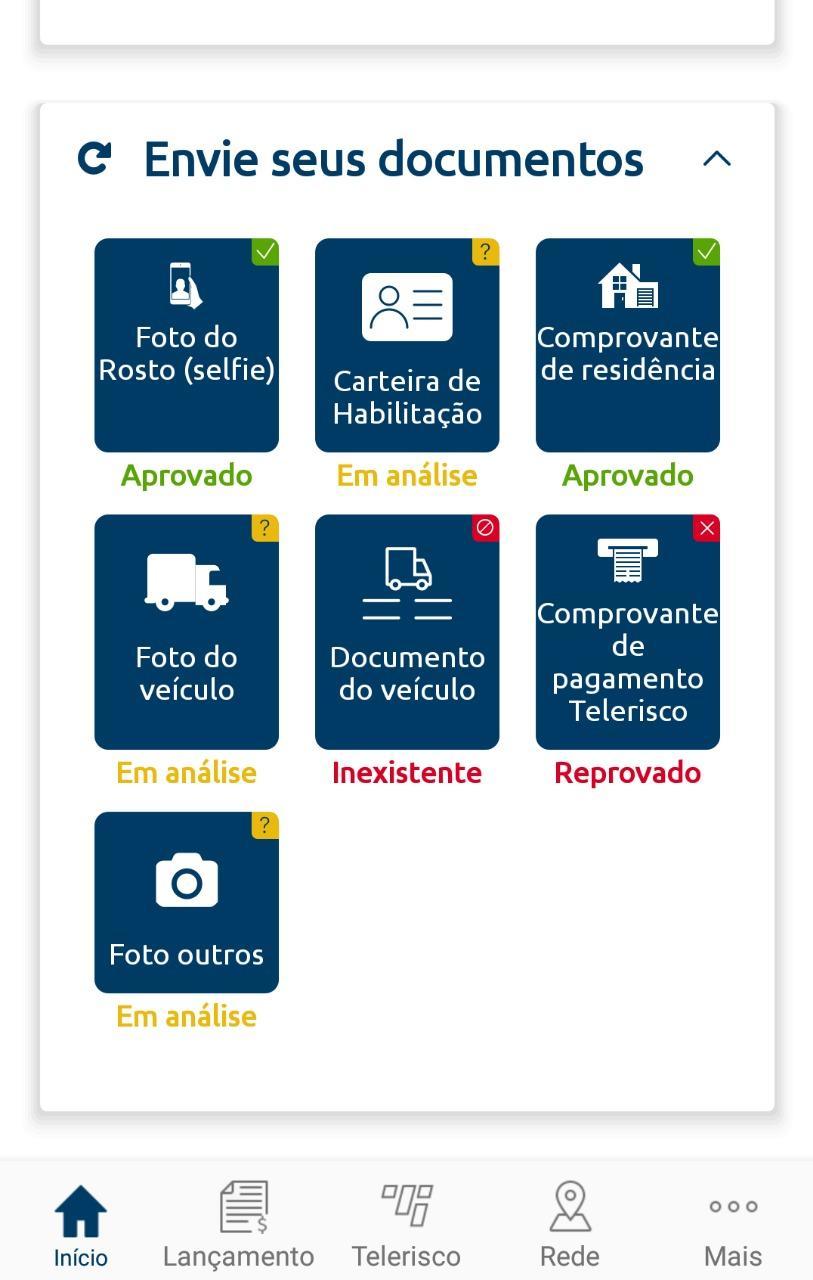
Task: Open the Foto outros camera tile
Action: pyautogui.click(x=186, y=900)
